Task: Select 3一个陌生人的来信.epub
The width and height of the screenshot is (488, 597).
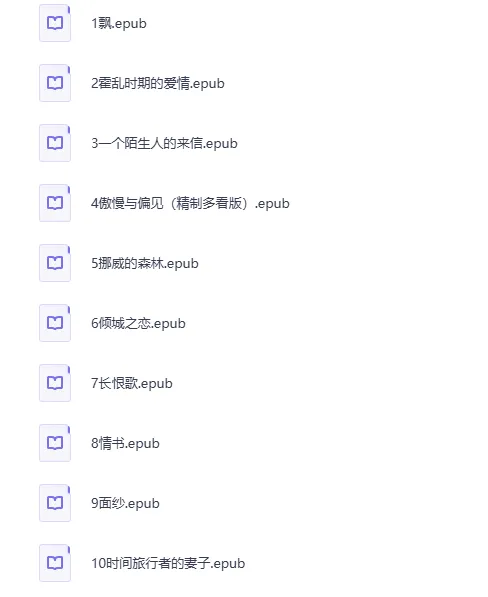Action: pos(164,143)
